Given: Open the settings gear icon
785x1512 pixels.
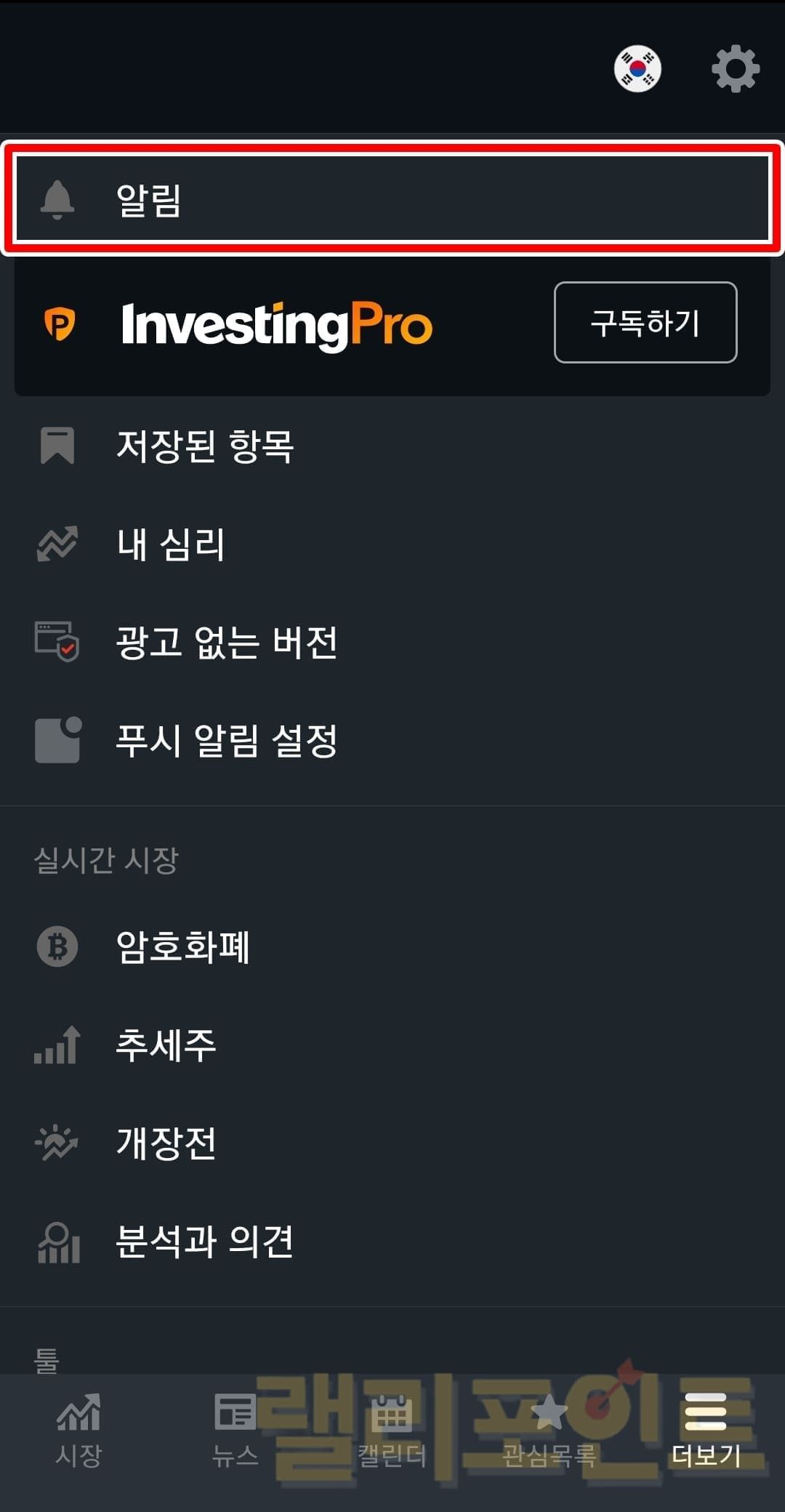Looking at the screenshot, I should pos(735,69).
